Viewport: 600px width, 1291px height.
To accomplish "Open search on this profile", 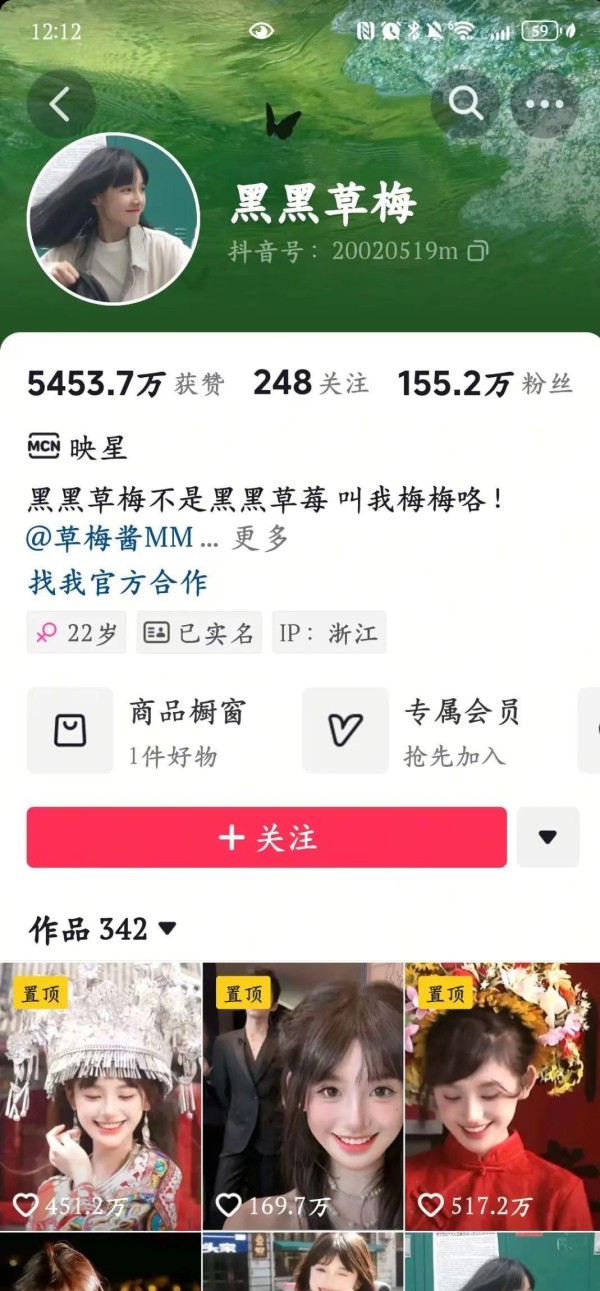I will (x=465, y=104).
